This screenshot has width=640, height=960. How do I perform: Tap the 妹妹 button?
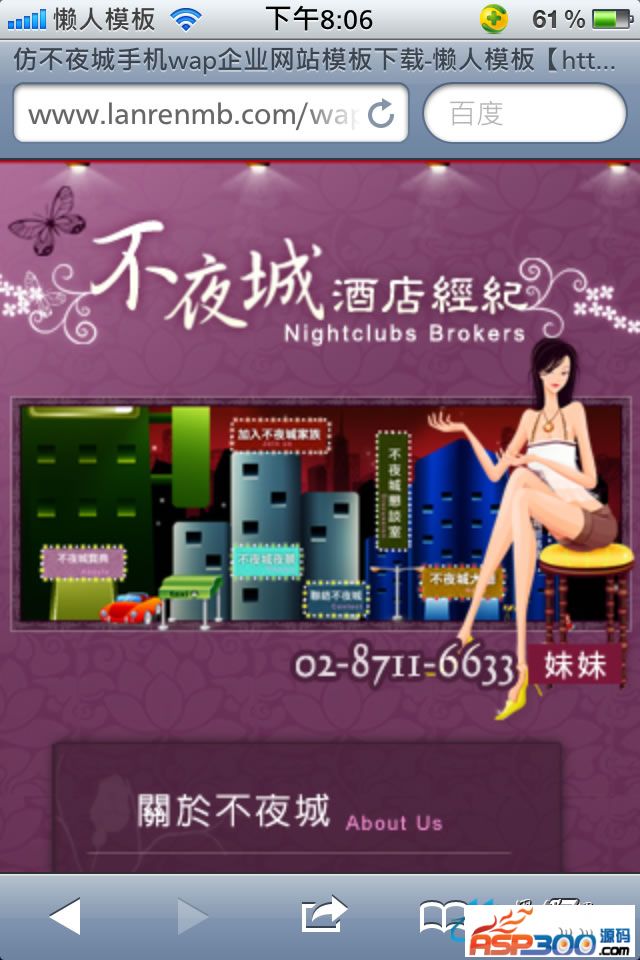(575, 665)
